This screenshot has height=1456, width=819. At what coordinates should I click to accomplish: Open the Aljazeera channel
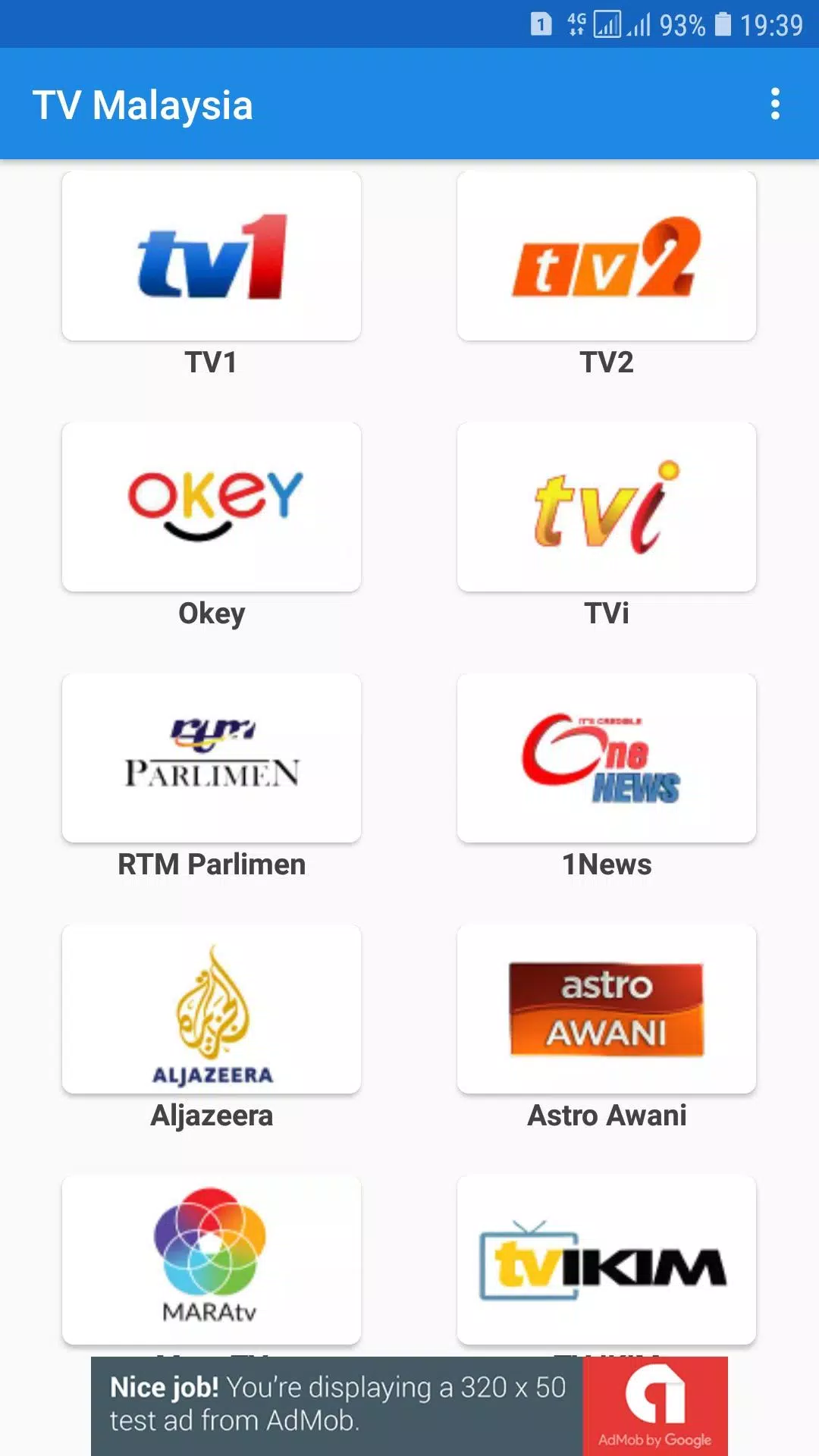click(212, 1009)
